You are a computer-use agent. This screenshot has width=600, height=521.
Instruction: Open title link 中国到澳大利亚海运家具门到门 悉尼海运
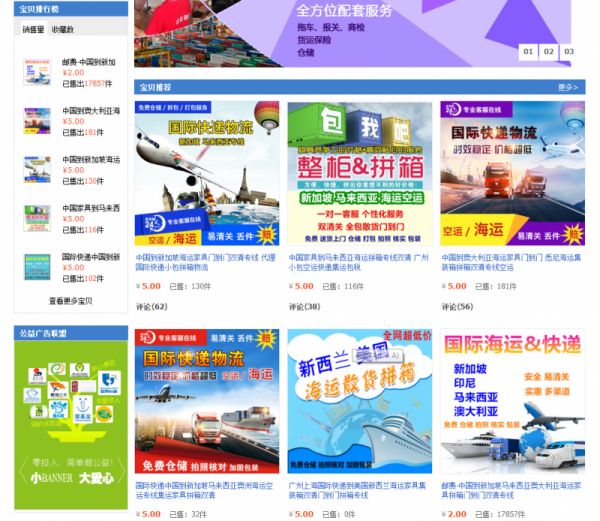[512, 261]
